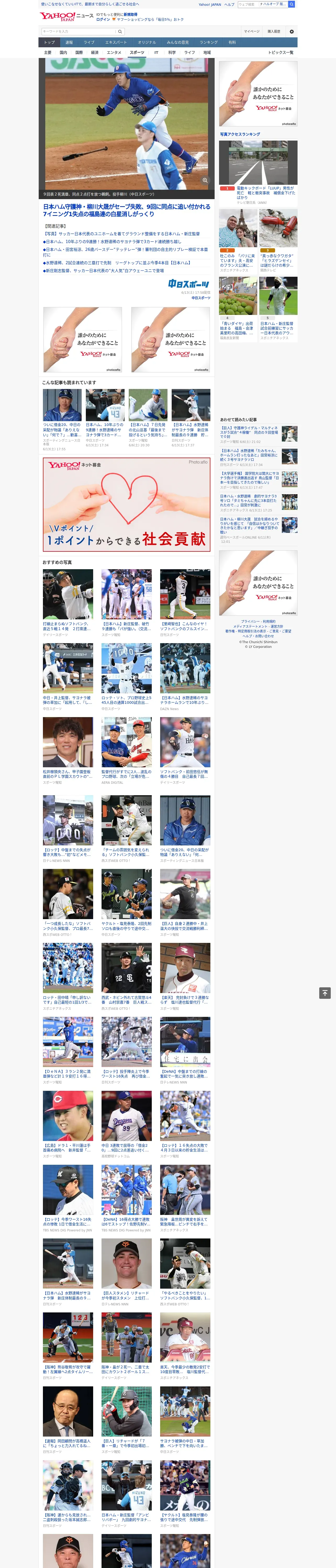Open the ヘルプ link in the top bar
Screen dimensions: 336x1568
[229, 4]
